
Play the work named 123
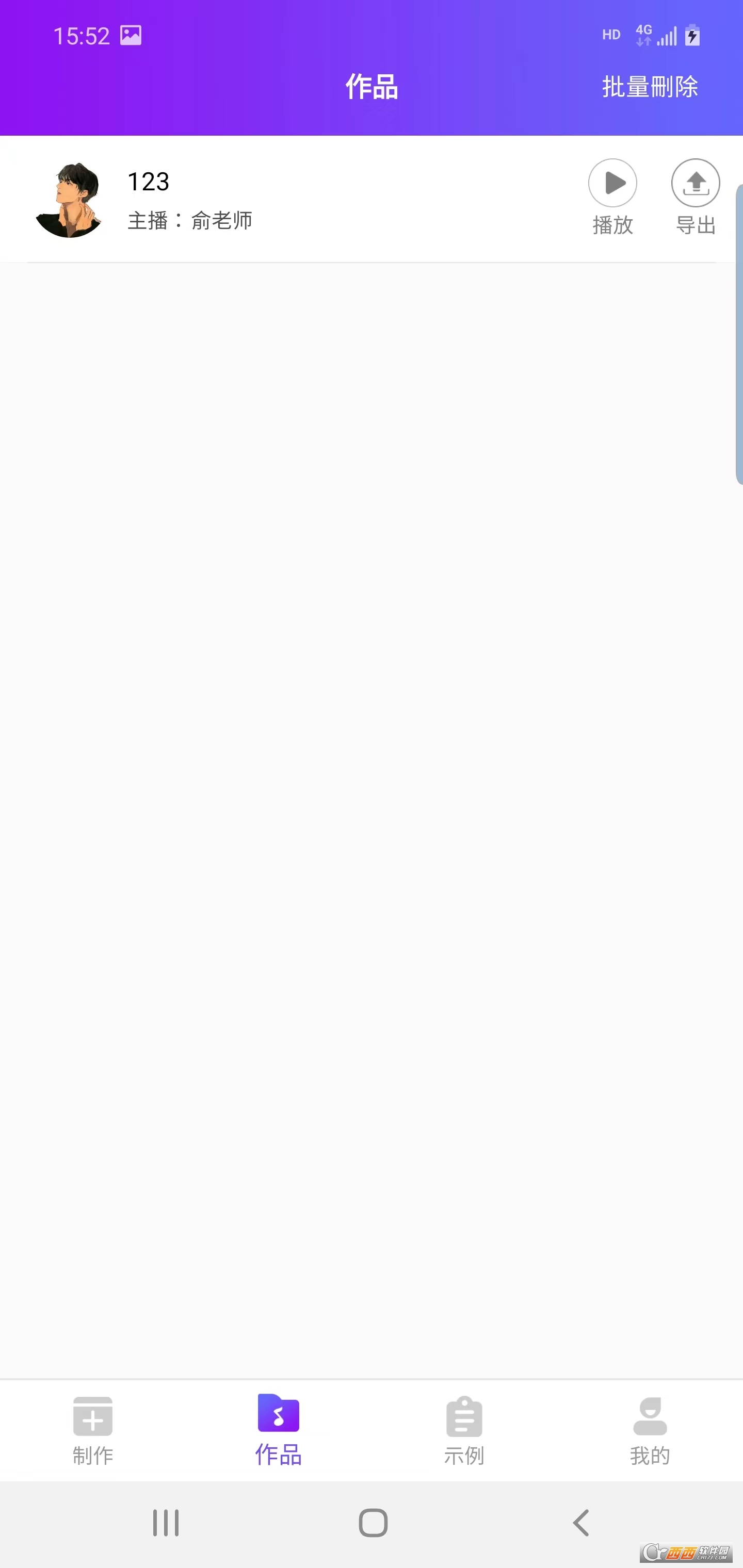pyautogui.click(x=612, y=197)
